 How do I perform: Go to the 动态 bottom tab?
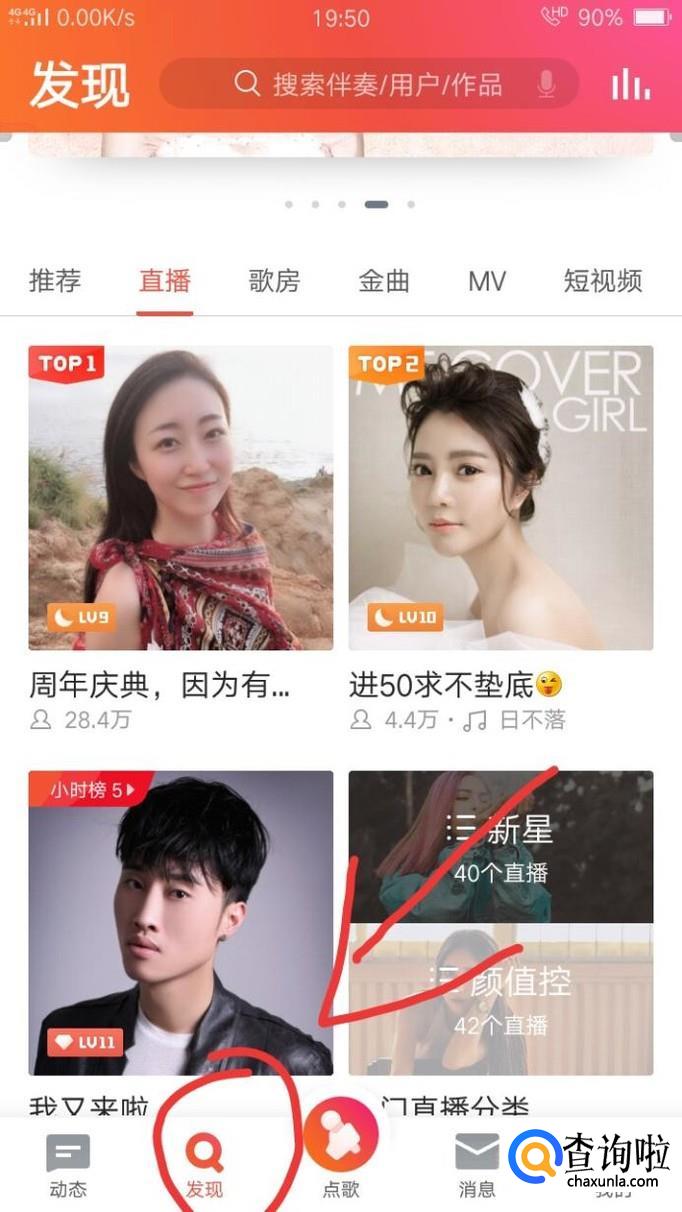coord(68,1166)
